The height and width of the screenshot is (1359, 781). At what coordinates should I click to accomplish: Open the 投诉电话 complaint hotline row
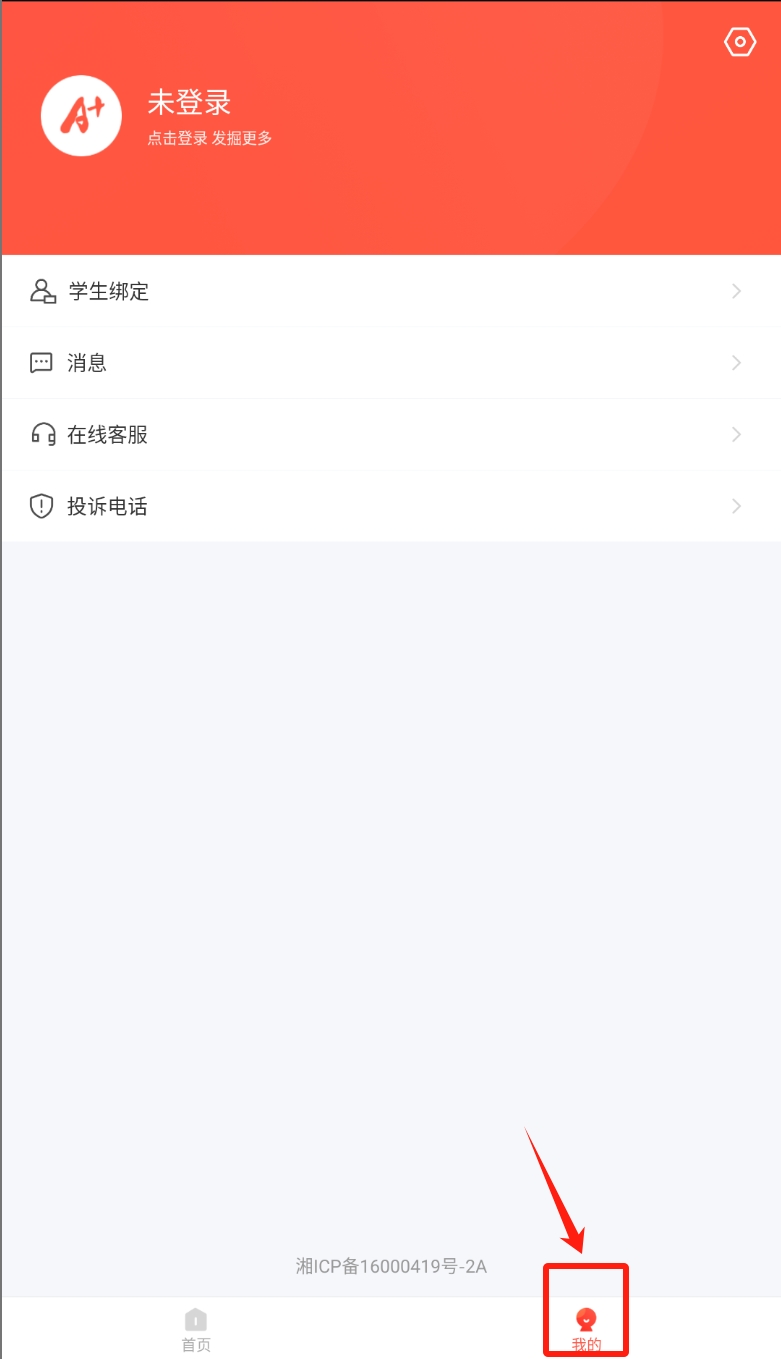390,507
